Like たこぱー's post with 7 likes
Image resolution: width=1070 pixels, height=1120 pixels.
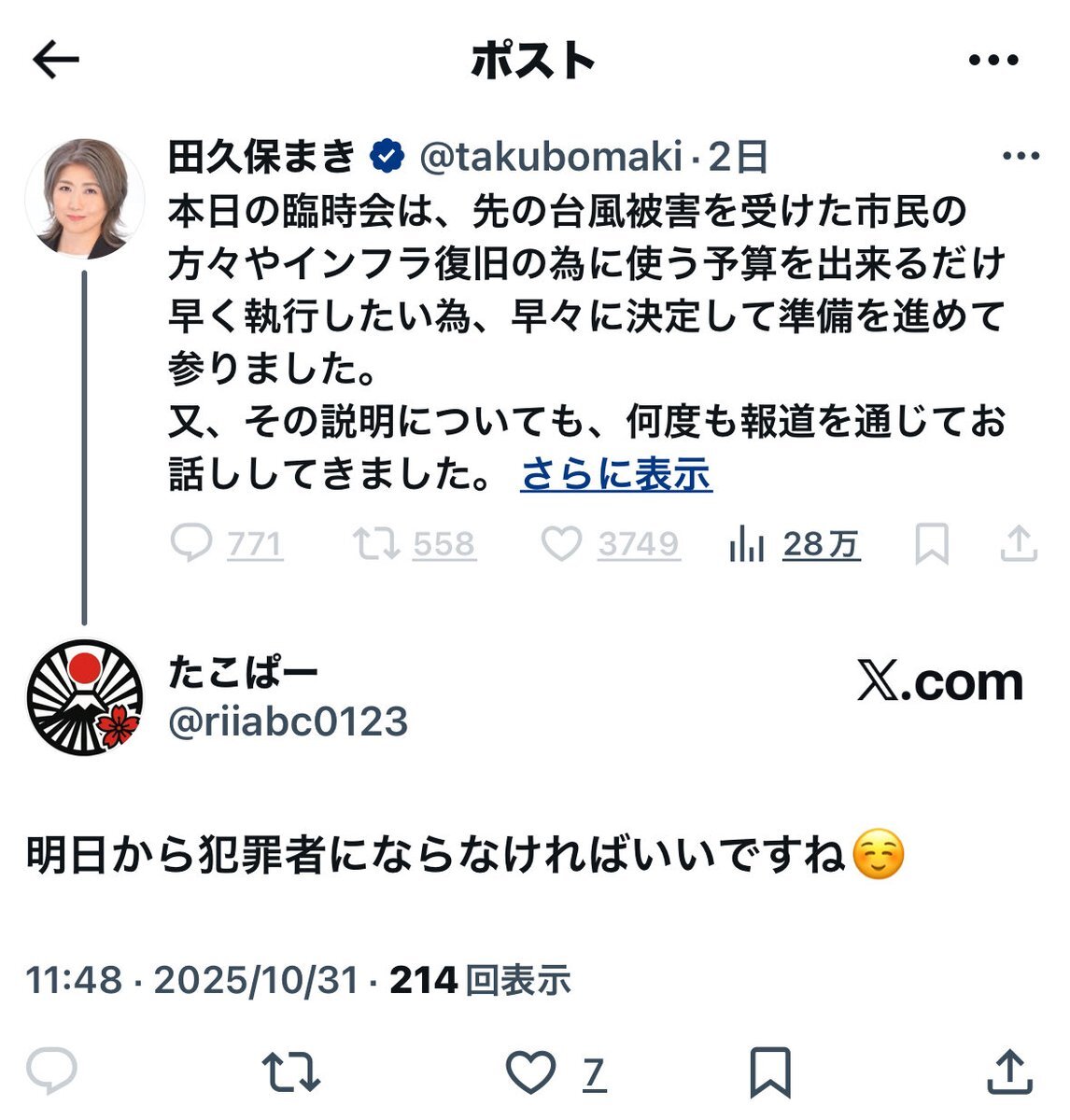tap(531, 1071)
